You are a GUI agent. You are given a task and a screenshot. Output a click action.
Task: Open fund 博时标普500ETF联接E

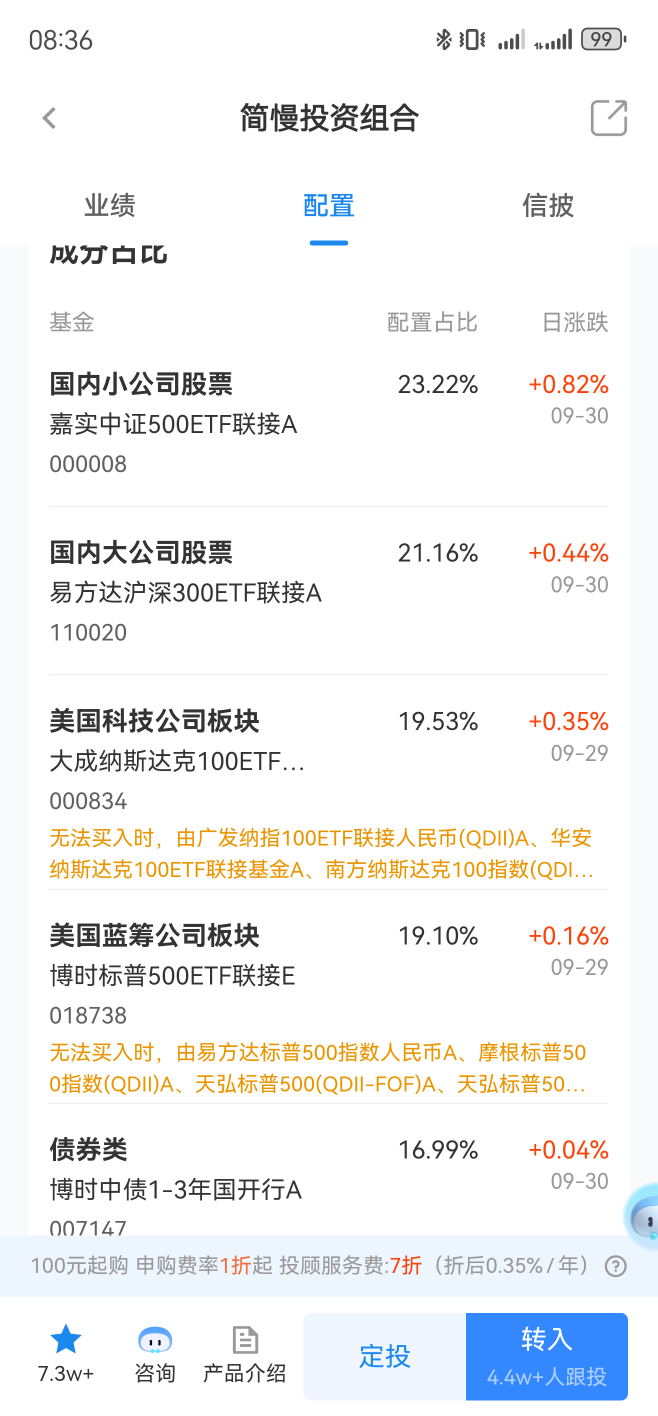coord(172,976)
